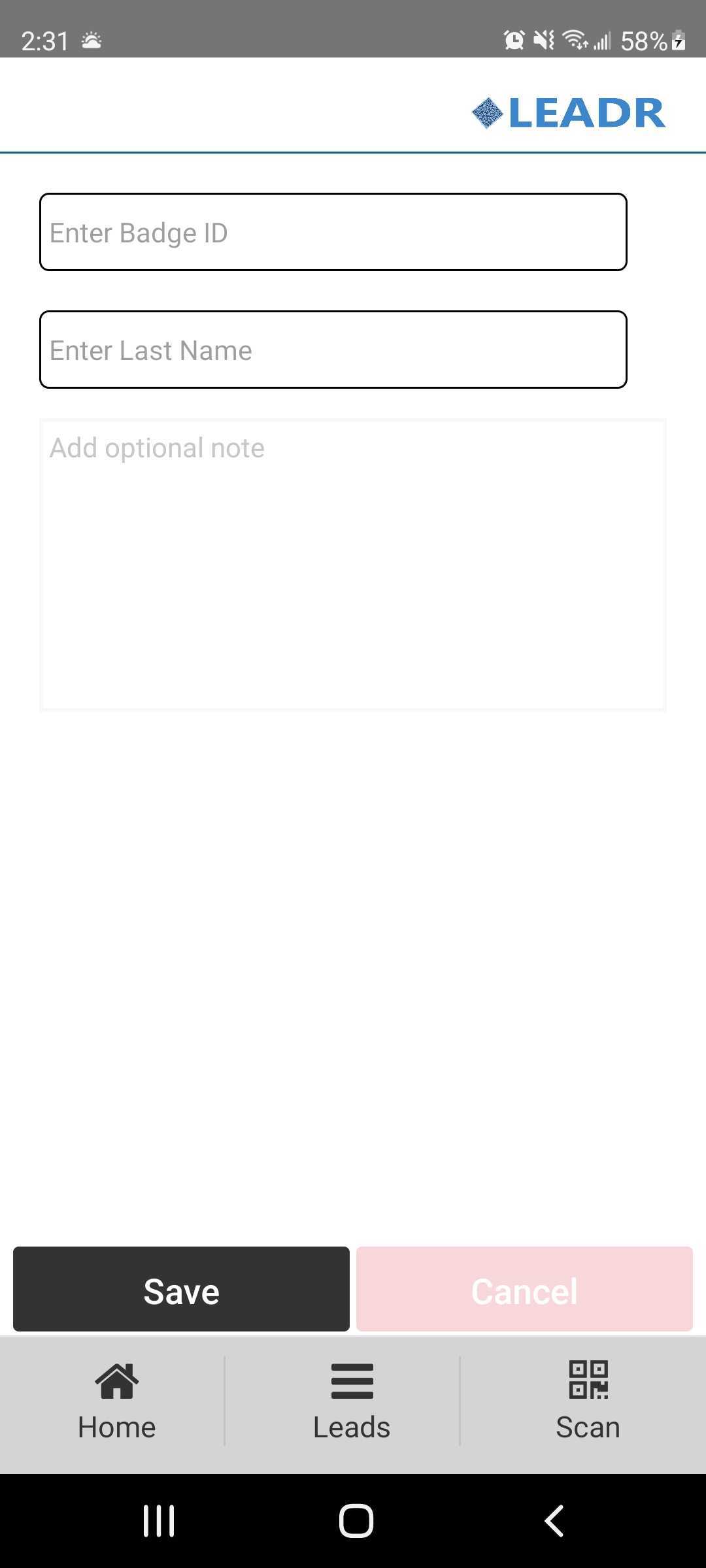The image size is (706, 1568).
Task: Switch to the Leads tab
Action: (x=352, y=1402)
